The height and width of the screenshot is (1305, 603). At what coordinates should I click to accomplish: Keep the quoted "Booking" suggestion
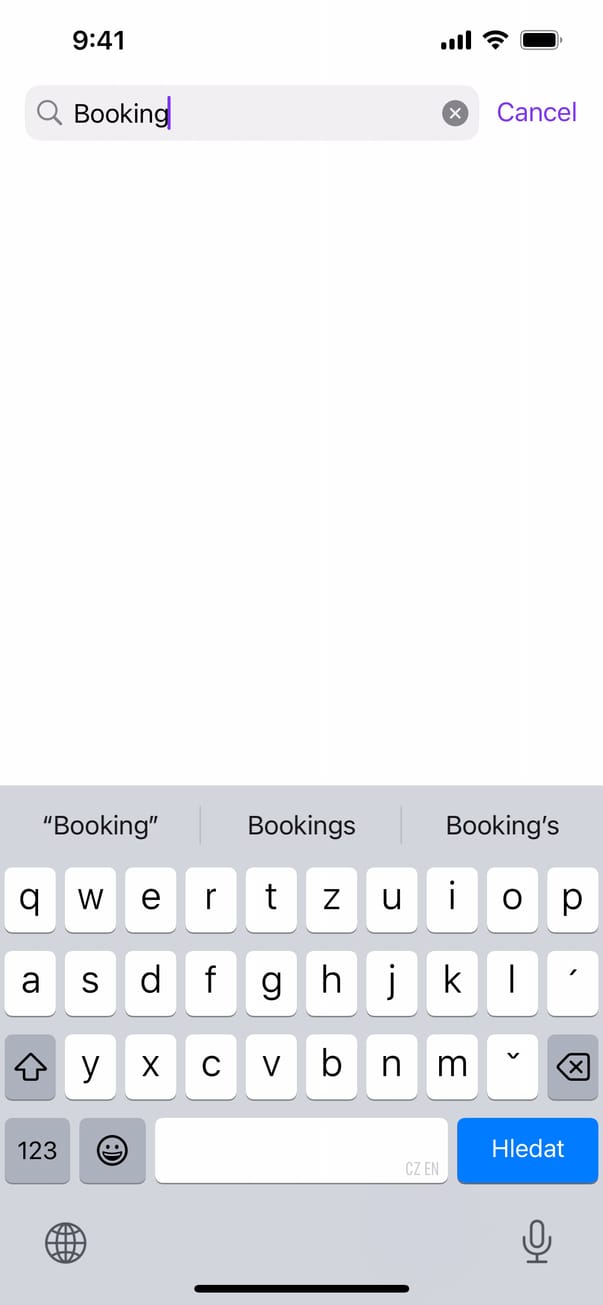pyautogui.click(x=101, y=826)
